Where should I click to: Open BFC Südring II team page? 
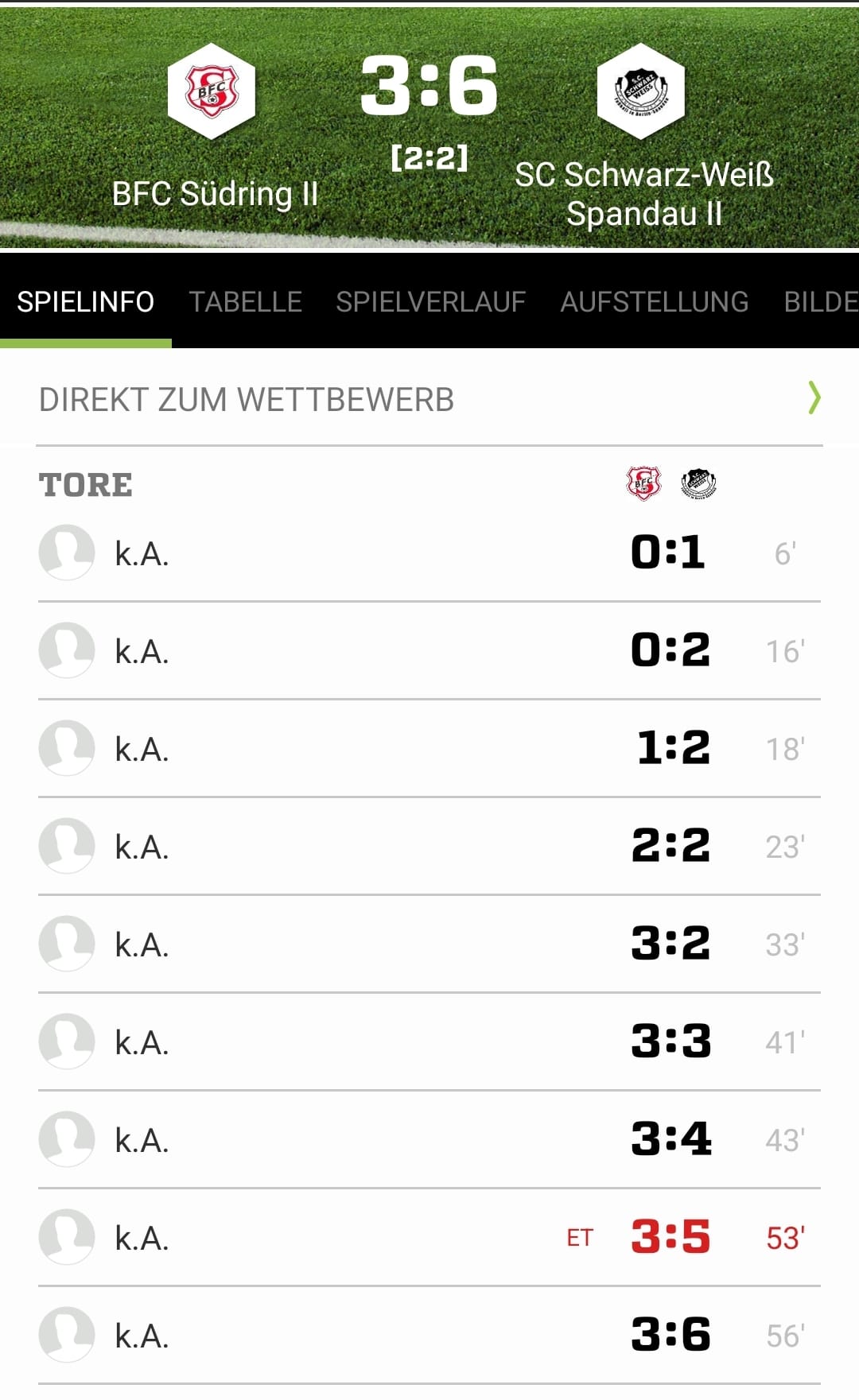tap(214, 129)
